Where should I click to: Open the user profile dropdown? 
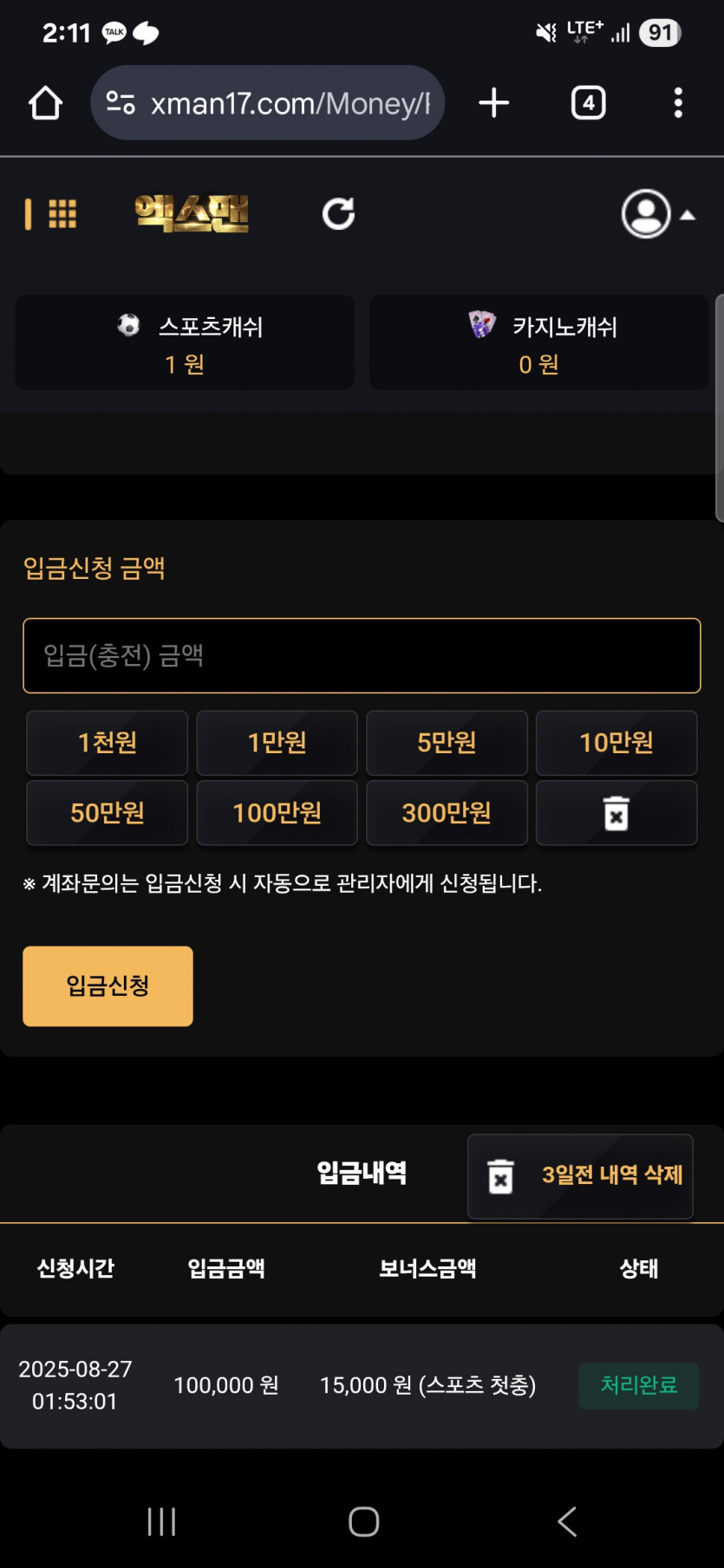point(658,213)
